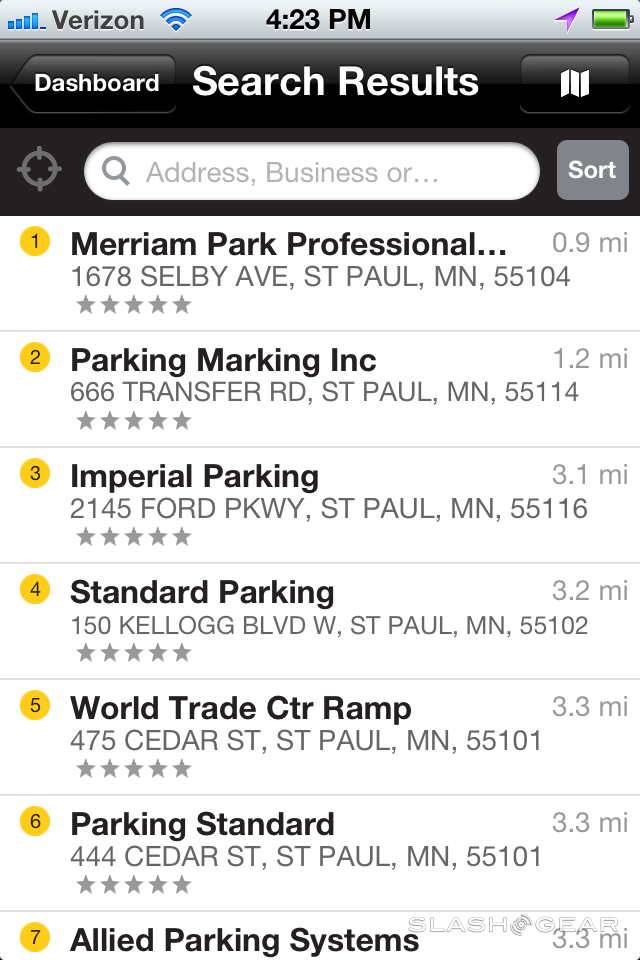Open Standard Parking on Kellogg Blvd
640x960 pixels.
point(320,621)
